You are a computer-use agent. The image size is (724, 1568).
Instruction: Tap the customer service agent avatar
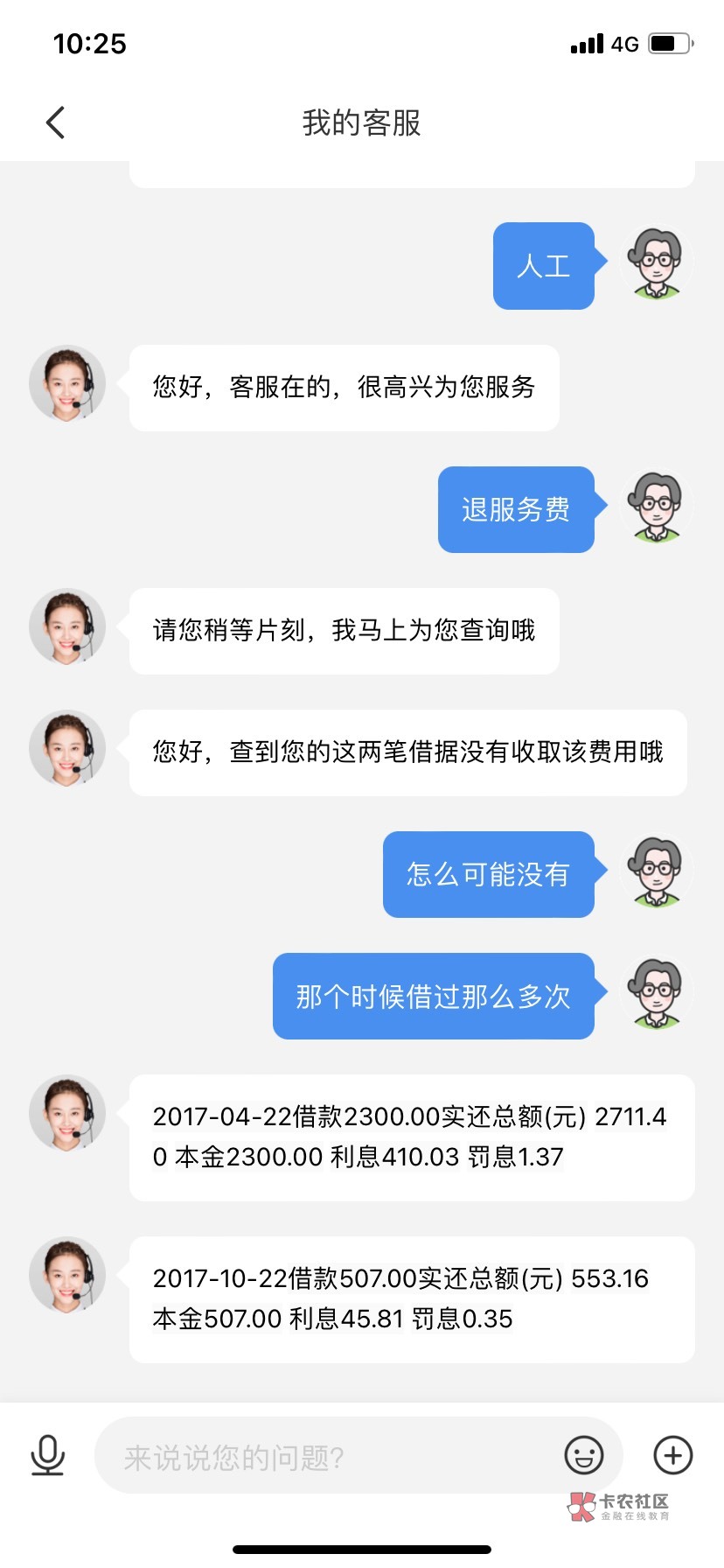pyautogui.click(x=67, y=383)
